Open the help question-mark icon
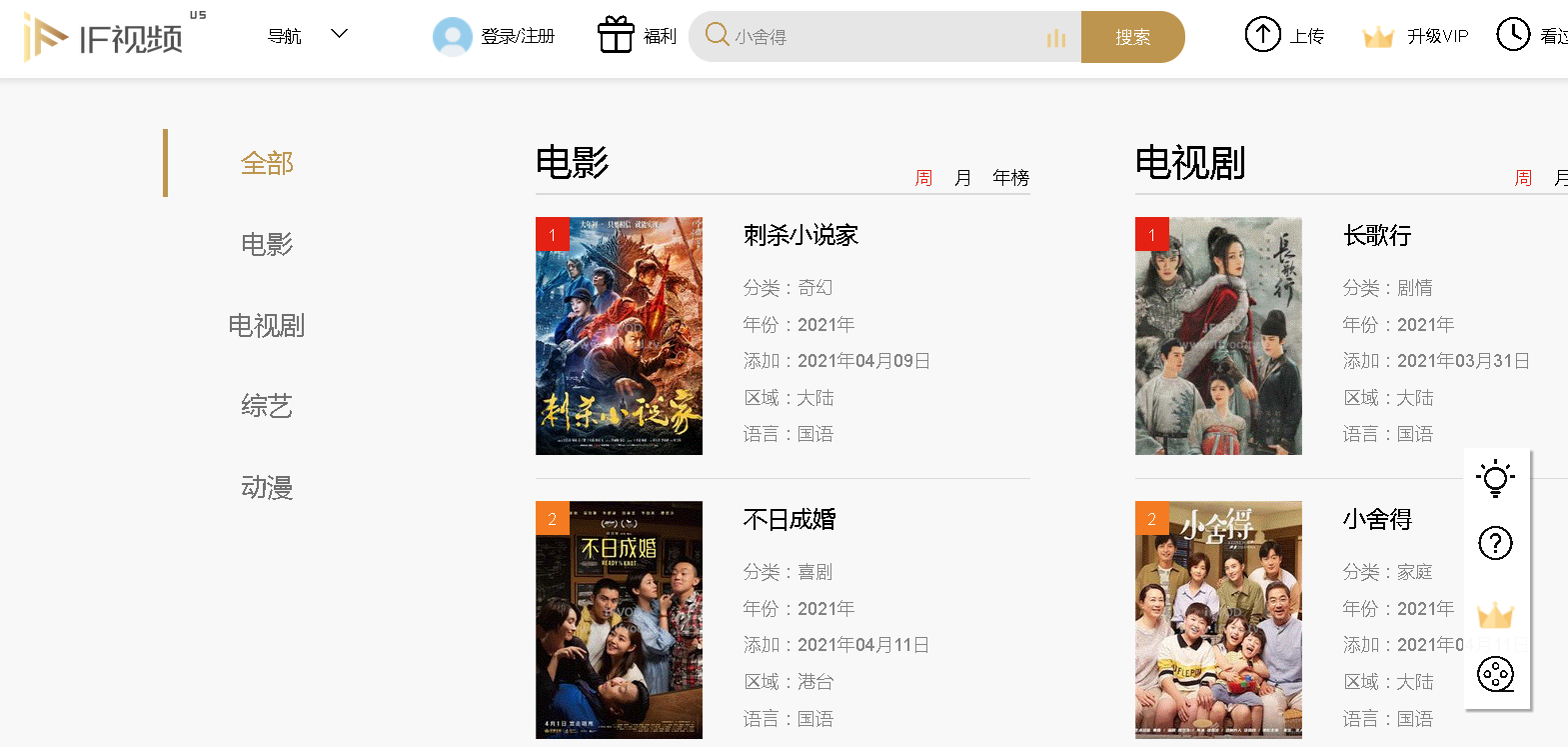 1495,544
